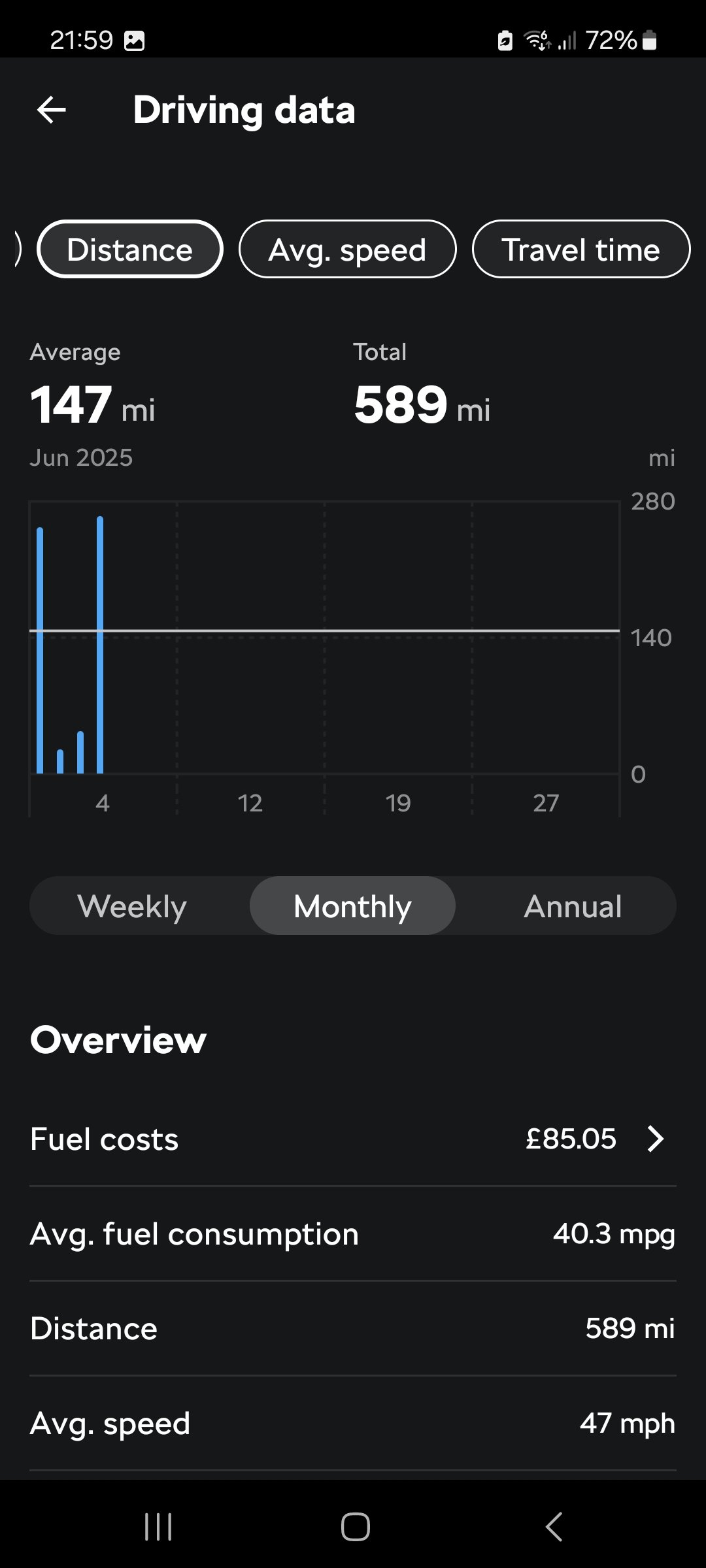Switch chart to Avg. speed
Viewport: 706px width, 1568px height.
point(348,250)
